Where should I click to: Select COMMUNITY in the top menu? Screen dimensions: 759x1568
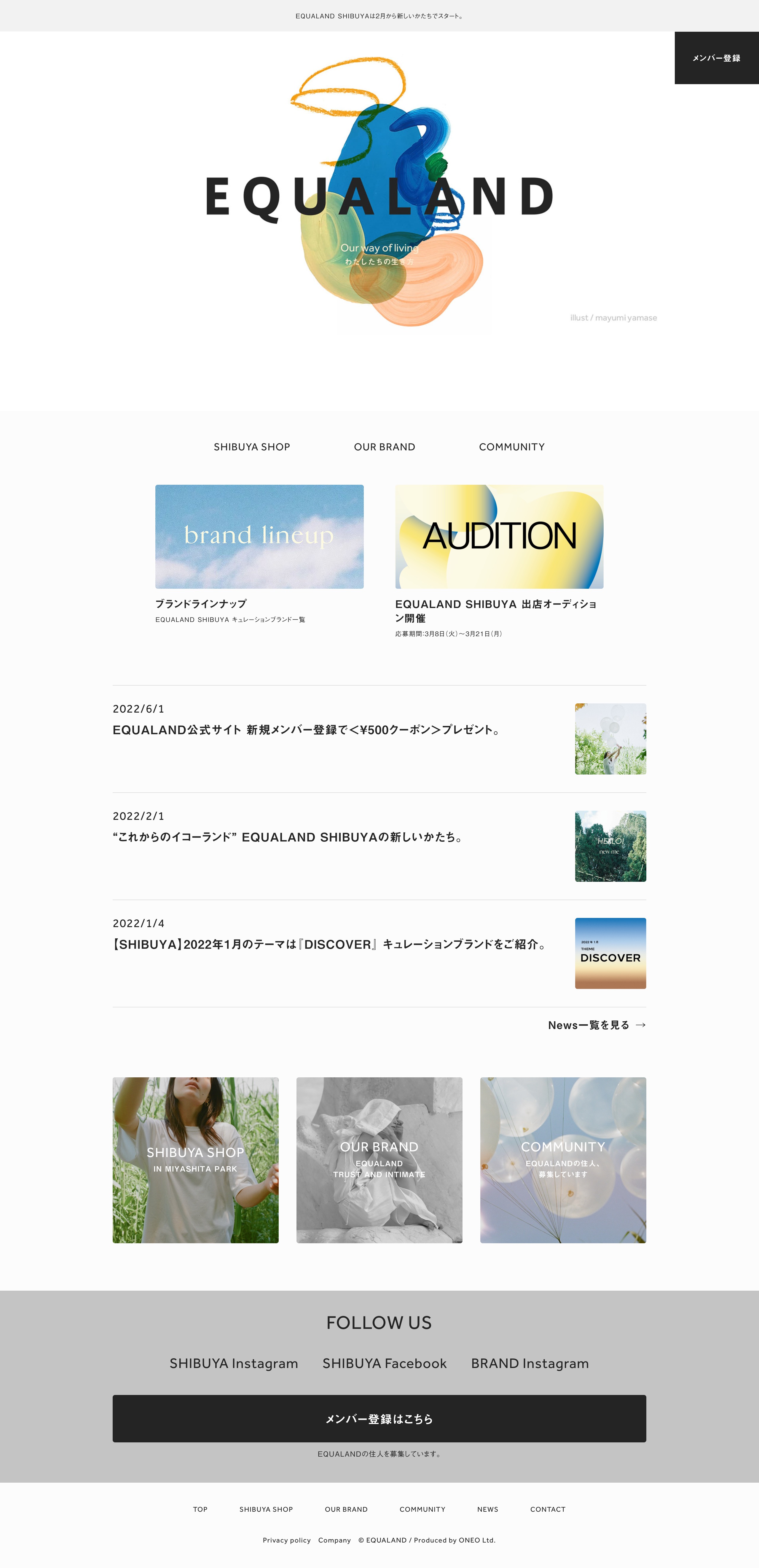(512, 447)
